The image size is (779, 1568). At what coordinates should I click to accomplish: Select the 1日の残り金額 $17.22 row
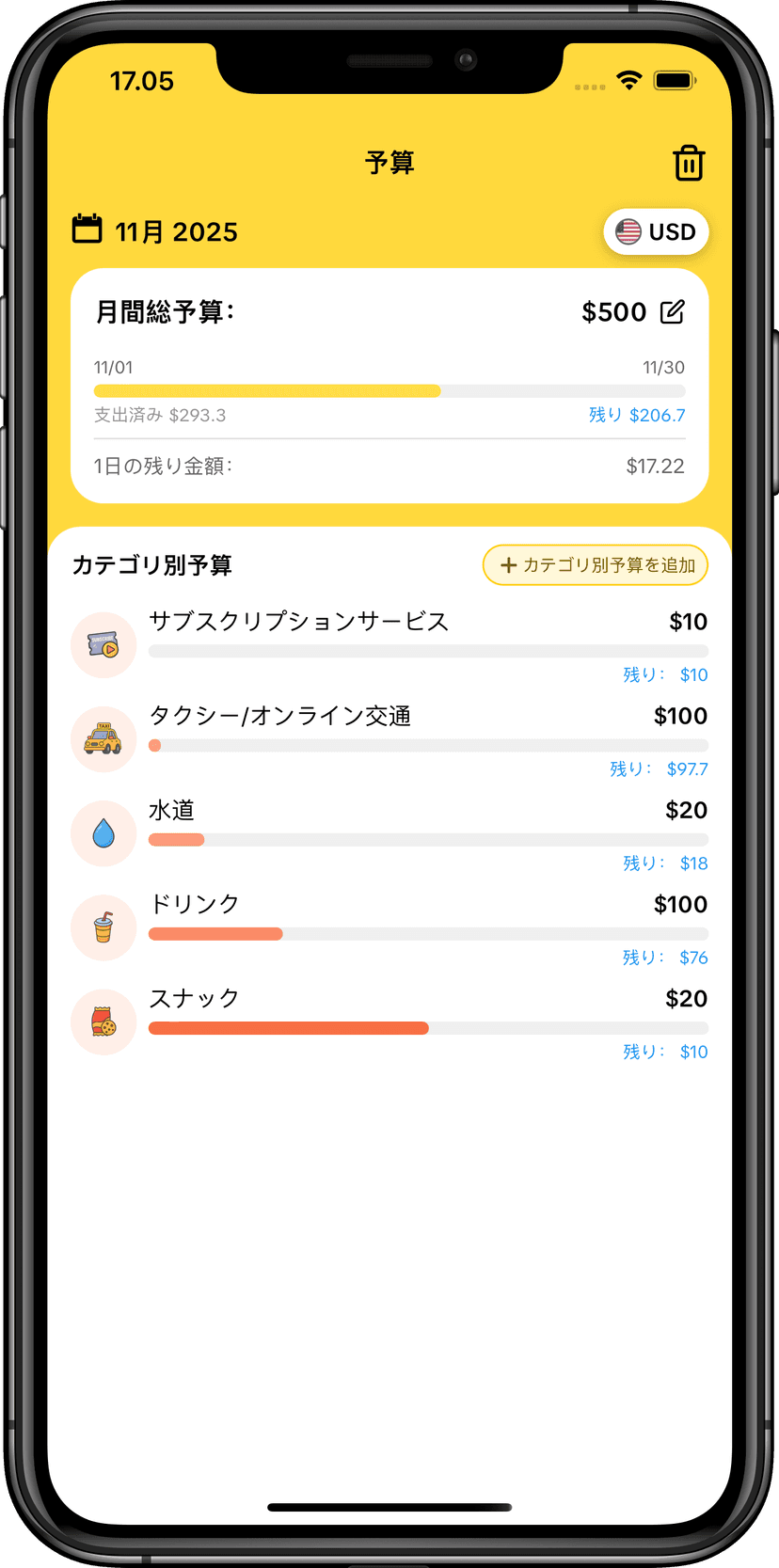pos(389,465)
